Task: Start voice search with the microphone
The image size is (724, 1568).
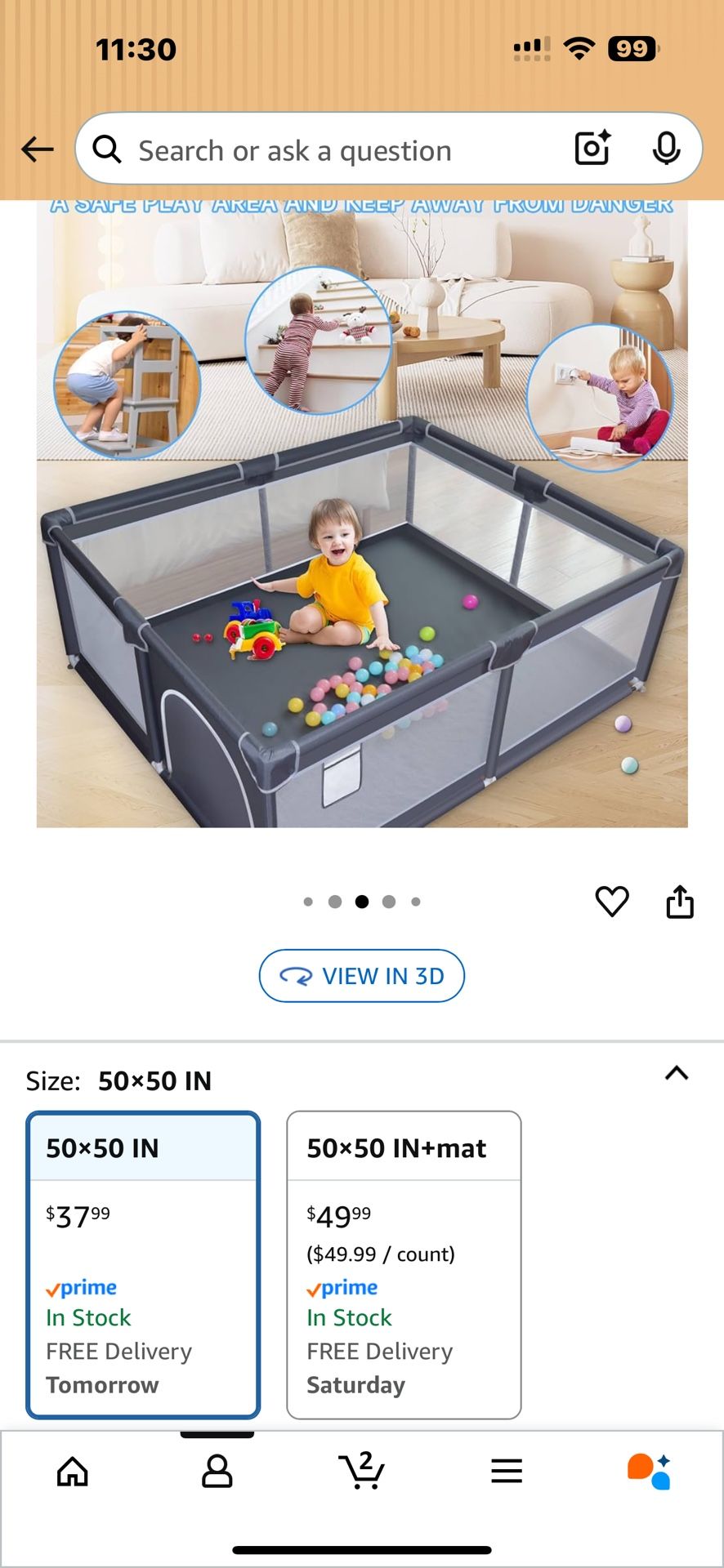Action: (666, 149)
